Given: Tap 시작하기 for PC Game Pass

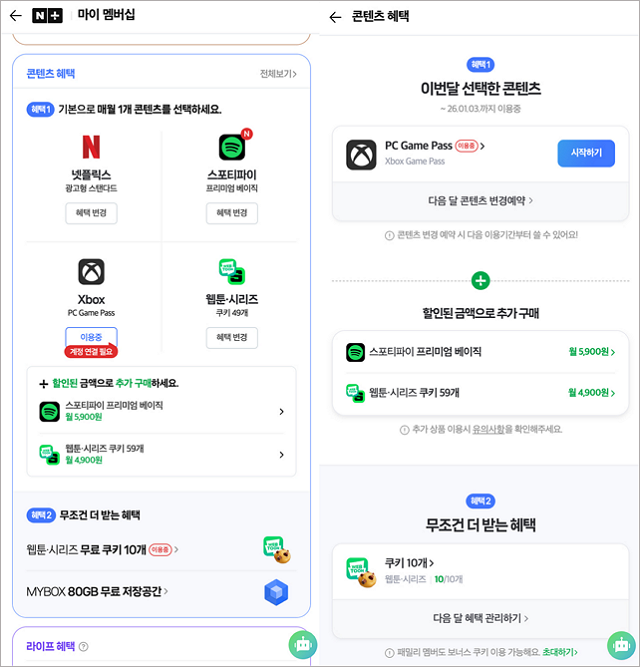Looking at the screenshot, I should 585,153.
